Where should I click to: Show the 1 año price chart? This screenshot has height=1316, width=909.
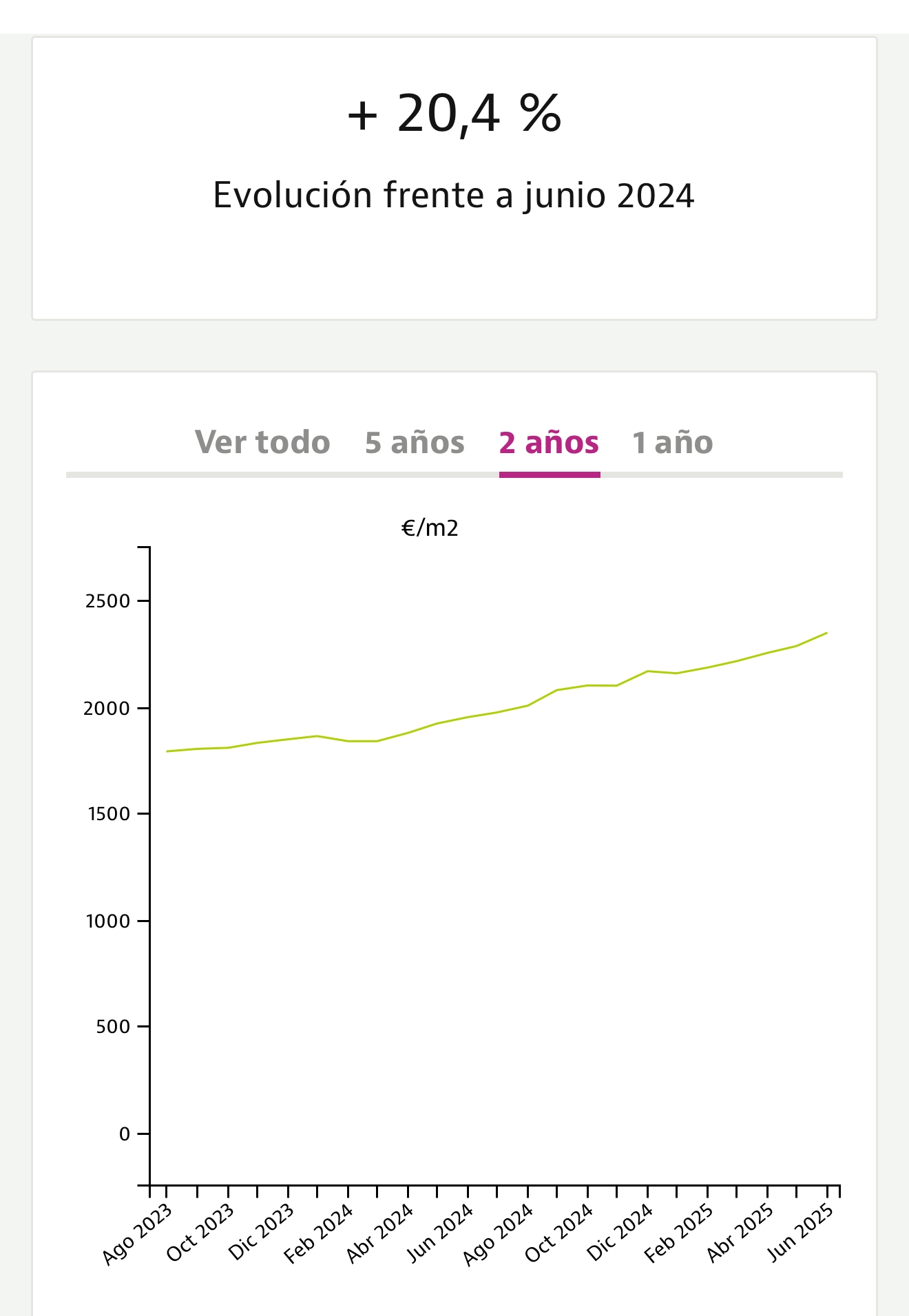672,443
